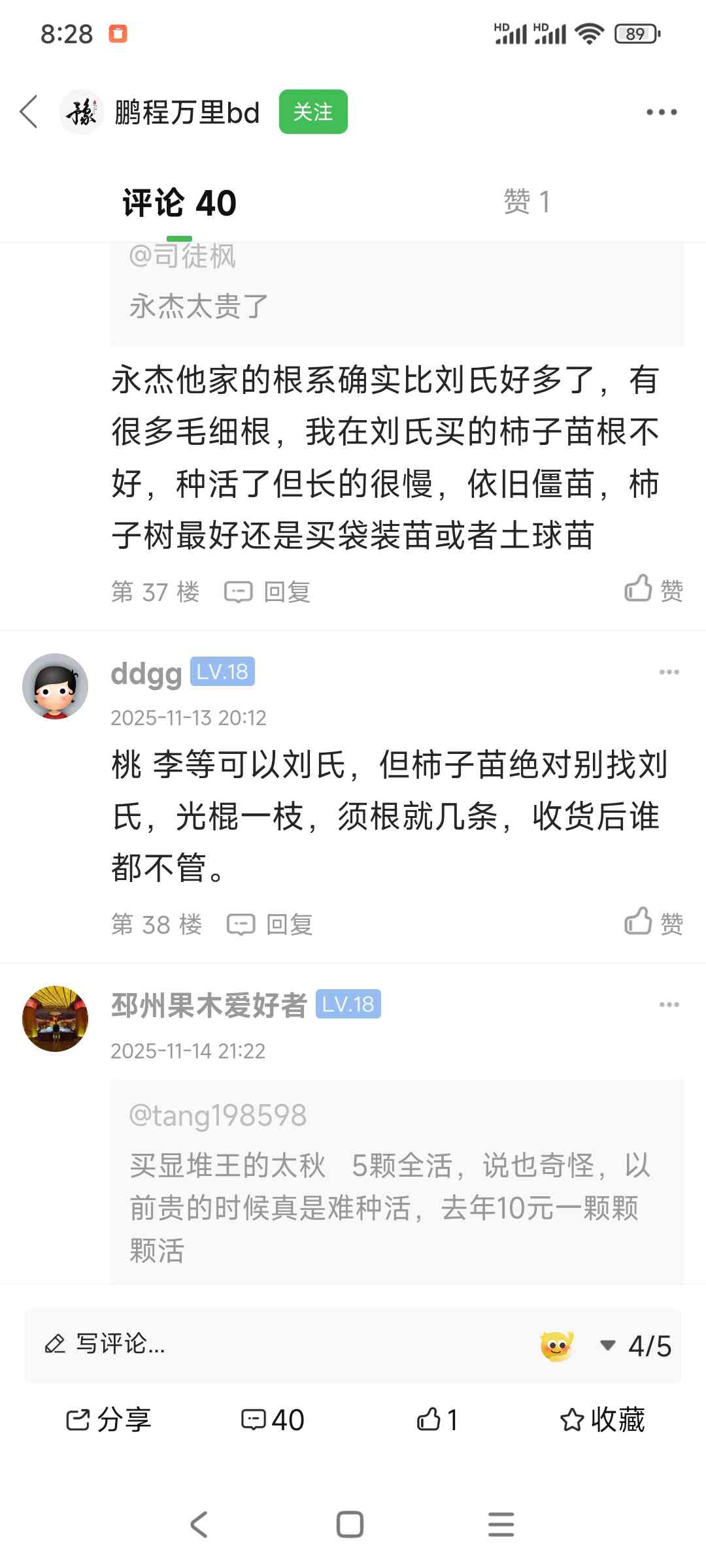The image size is (706, 1568).
Task: Like the 第 37 楼 comment
Action: (653, 589)
